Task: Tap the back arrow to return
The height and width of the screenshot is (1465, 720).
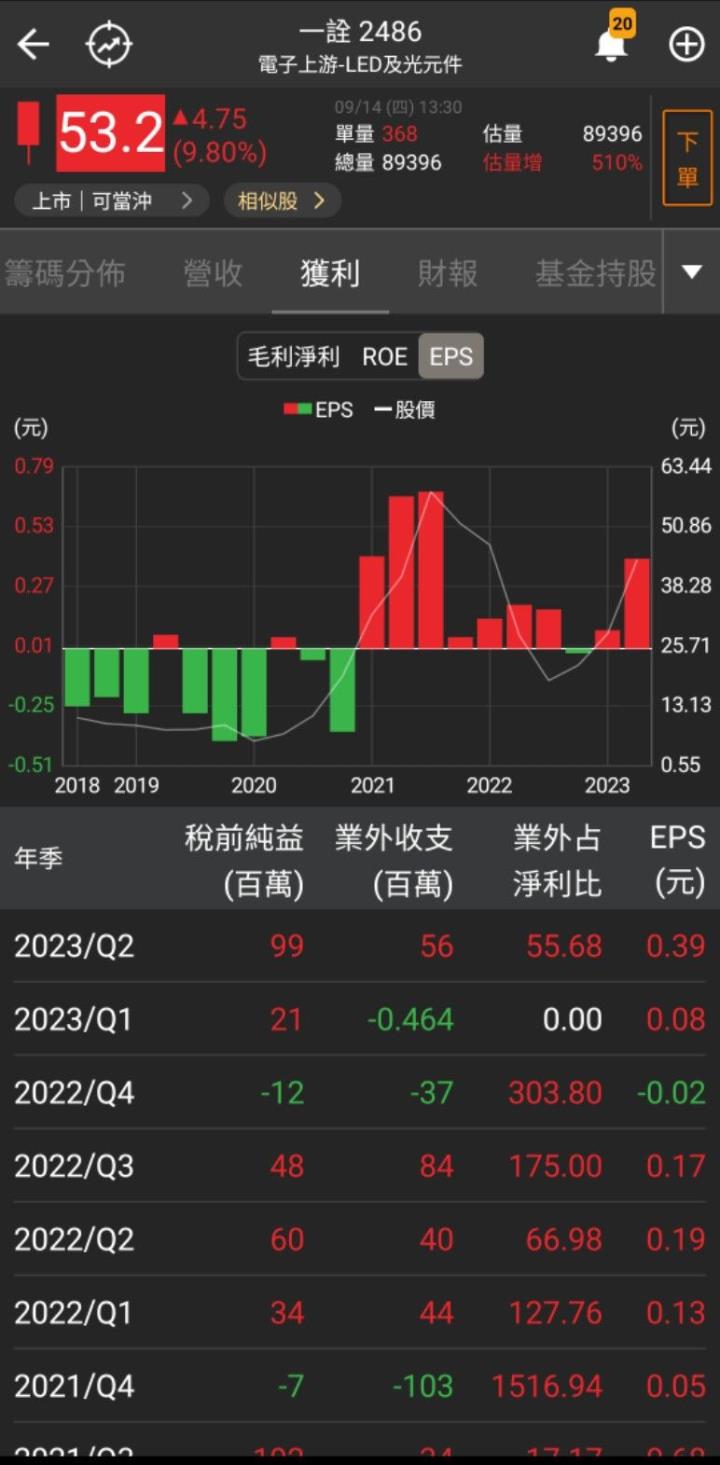Action: point(33,44)
